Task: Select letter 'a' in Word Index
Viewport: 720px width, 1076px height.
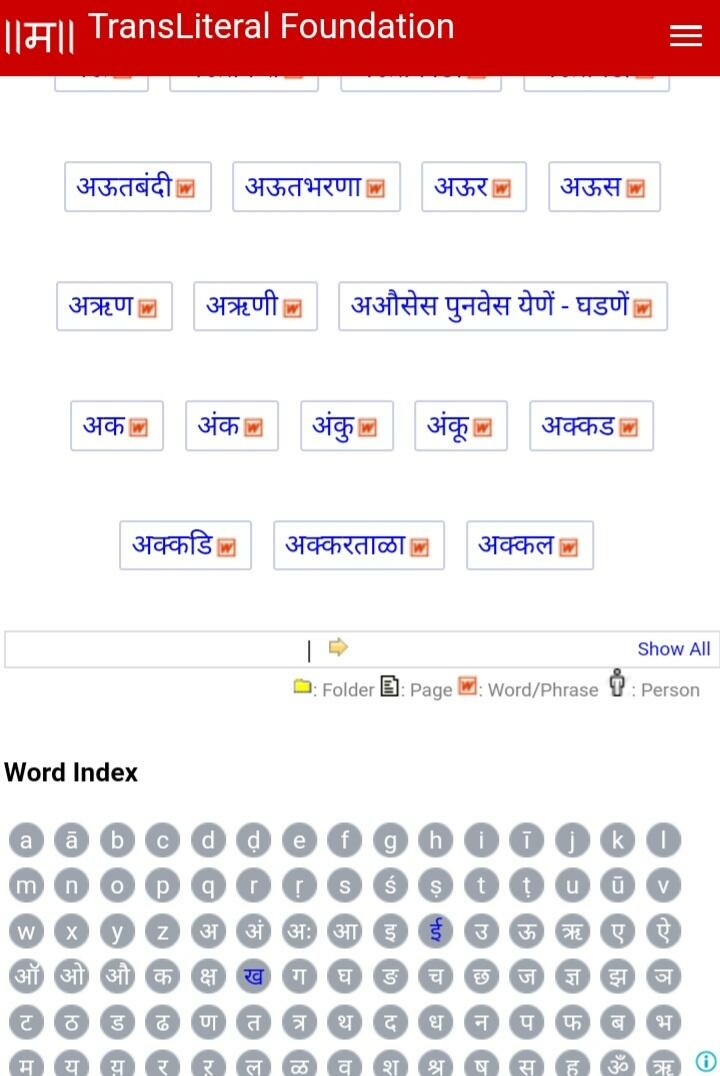Action: point(25,841)
